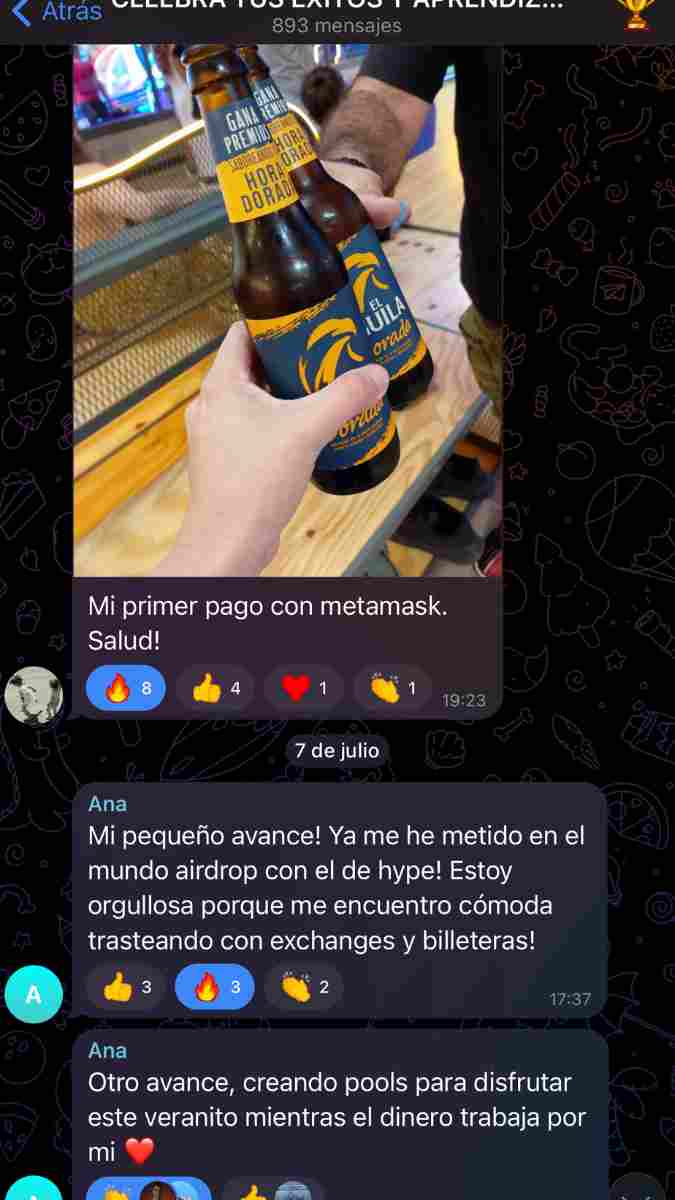This screenshot has width=675, height=1200.
Task: Tap thumbs up on Ana's airdrop message
Action: click(x=126, y=987)
